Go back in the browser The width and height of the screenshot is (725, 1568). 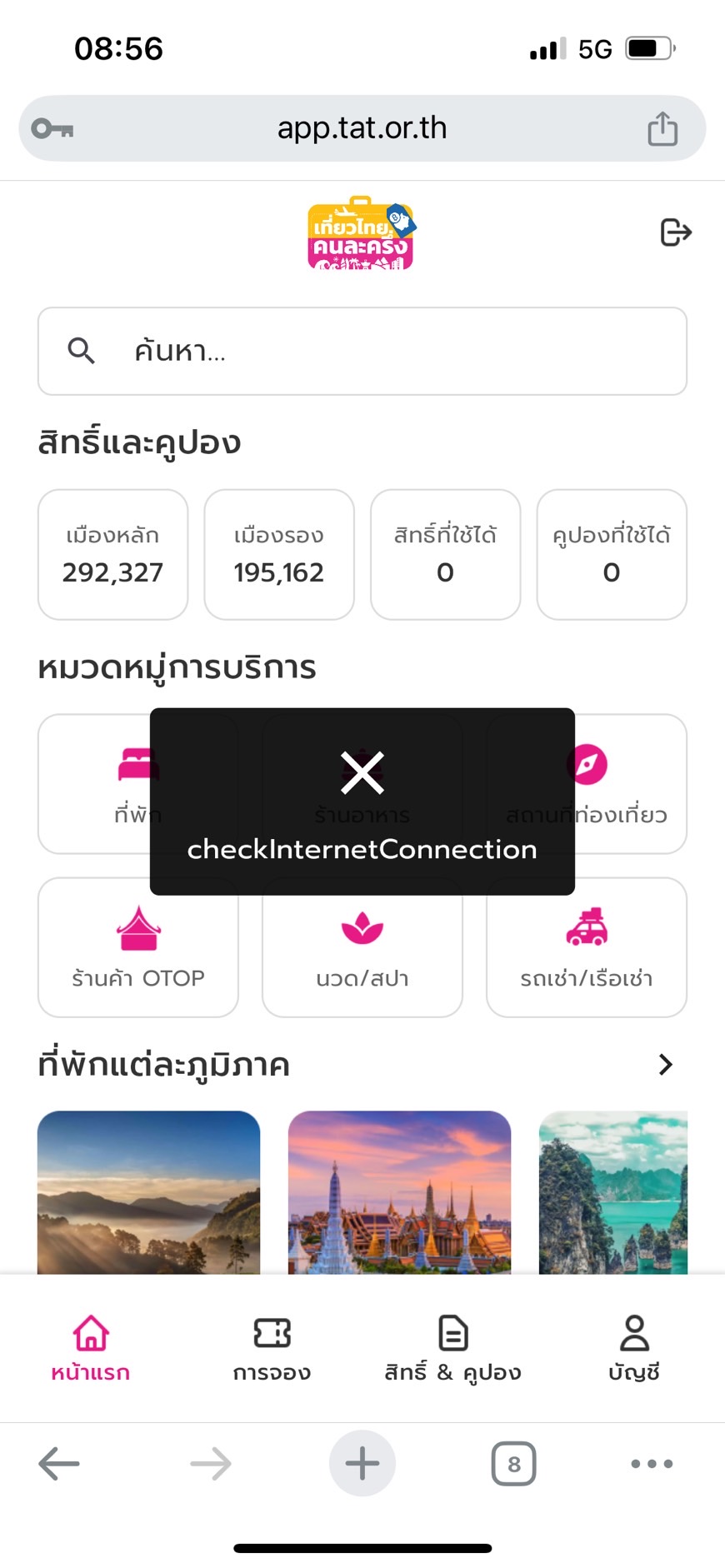tap(59, 1463)
